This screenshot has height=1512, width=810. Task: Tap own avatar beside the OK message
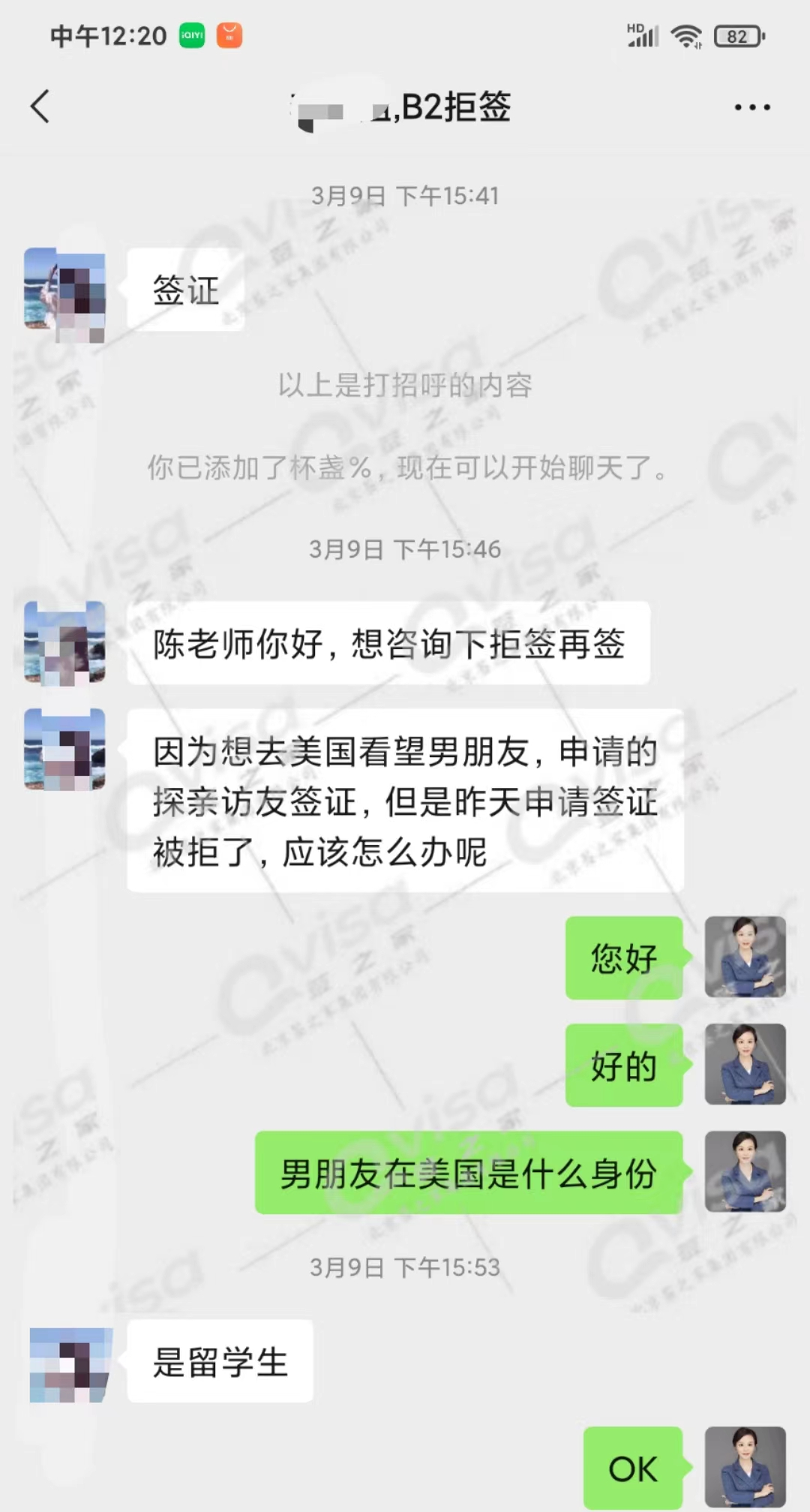(x=745, y=1467)
